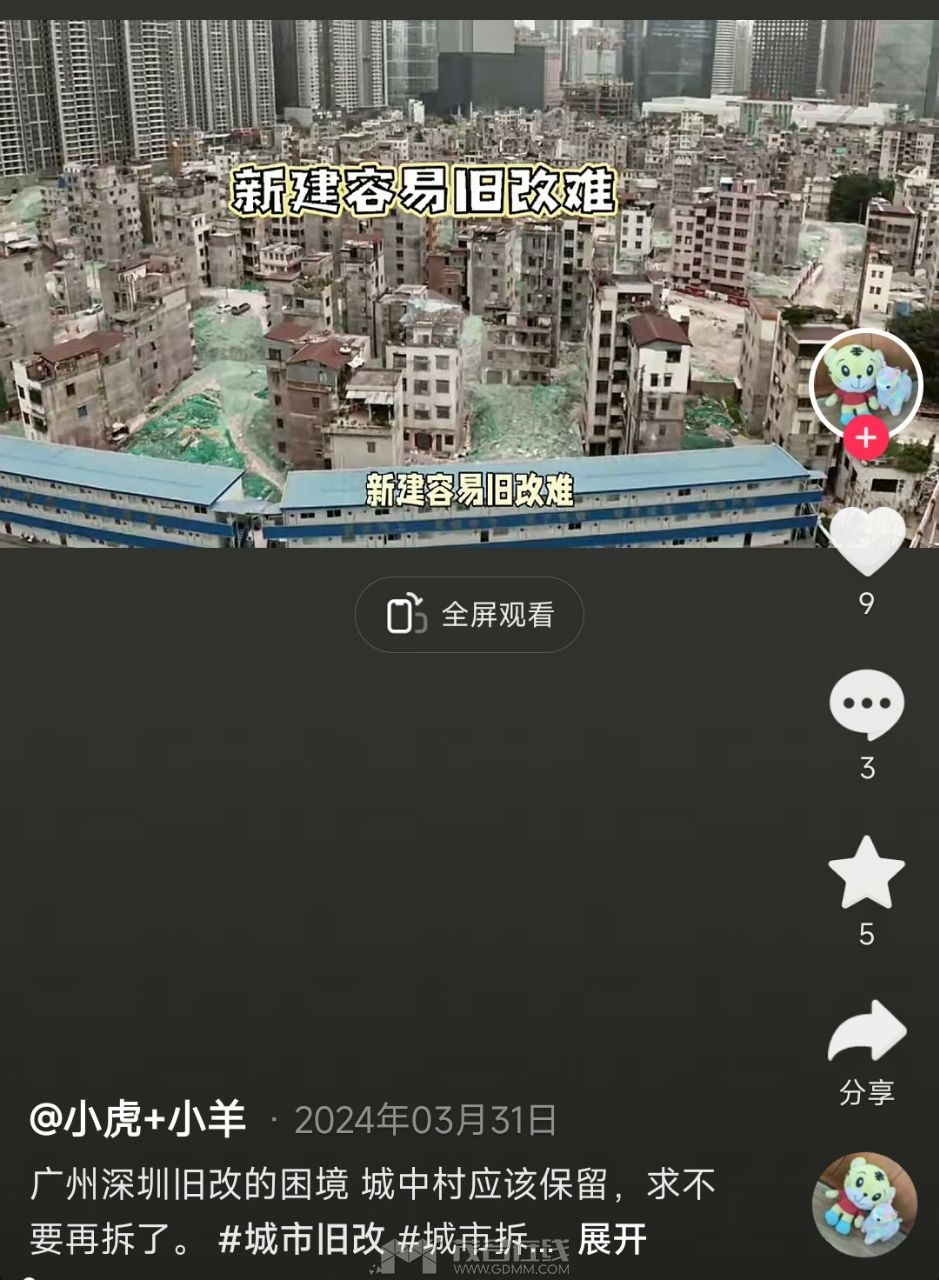Open the comments bubble
Image resolution: width=939 pixels, height=1280 pixels.
coord(866,705)
